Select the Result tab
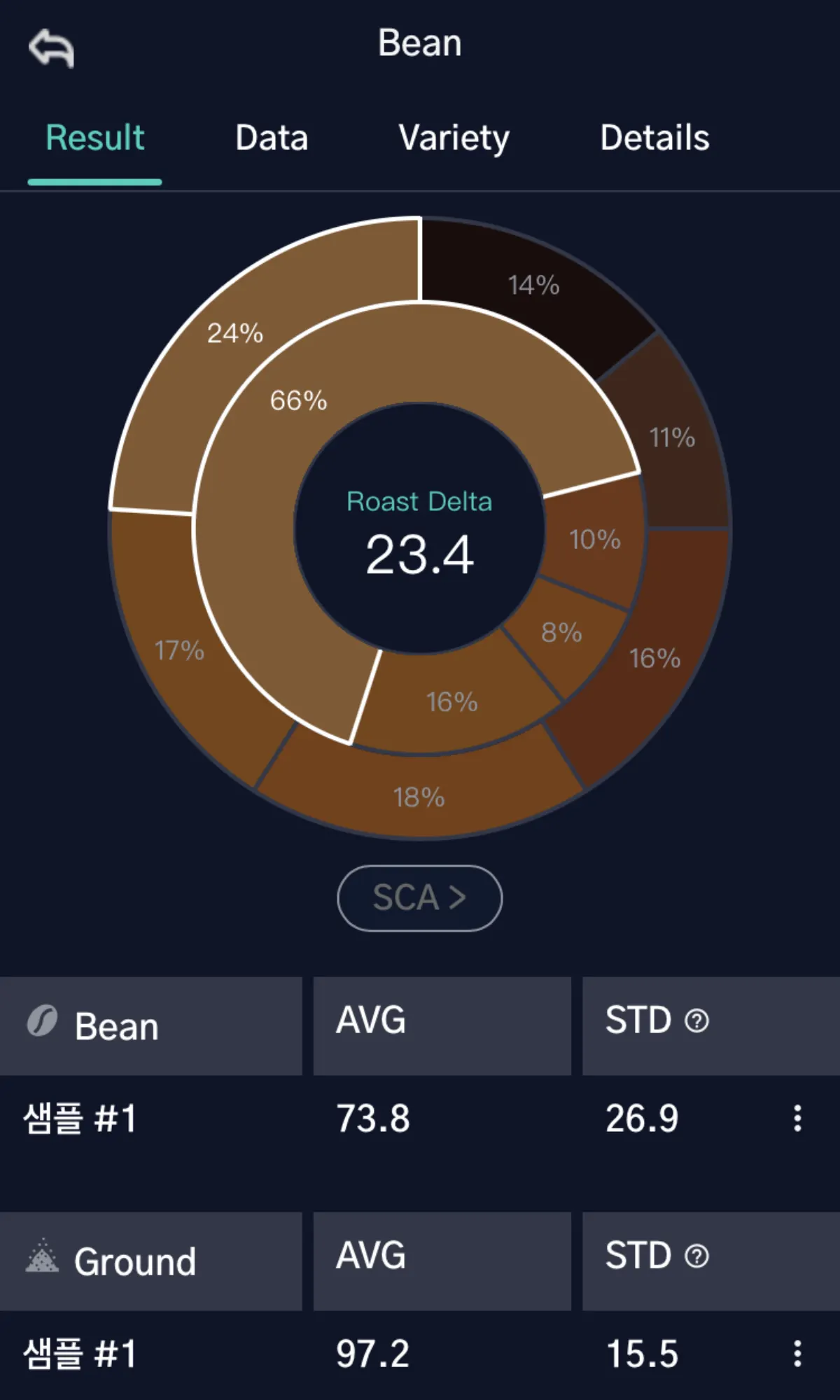This screenshot has width=840, height=1400. [95, 138]
